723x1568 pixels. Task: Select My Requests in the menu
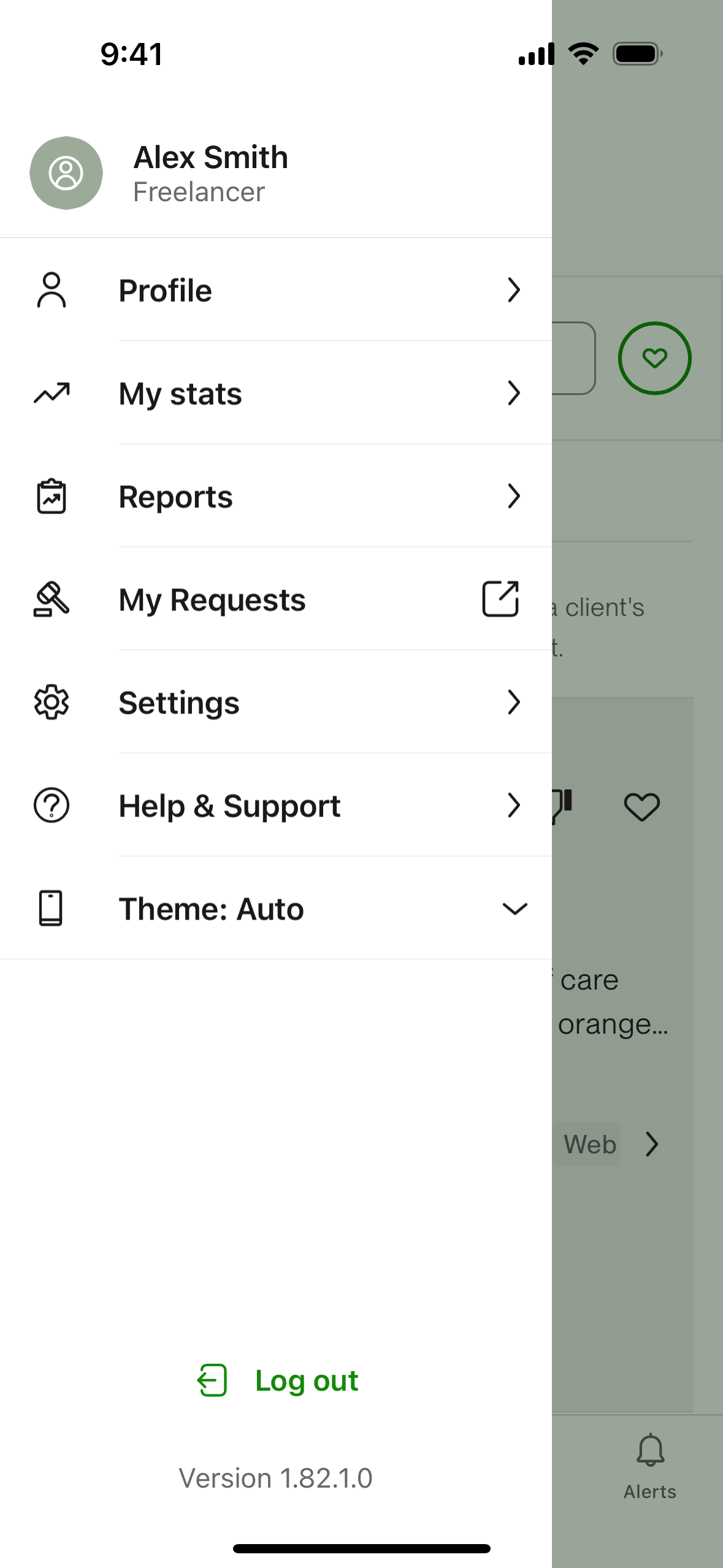[x=212, y=599]
